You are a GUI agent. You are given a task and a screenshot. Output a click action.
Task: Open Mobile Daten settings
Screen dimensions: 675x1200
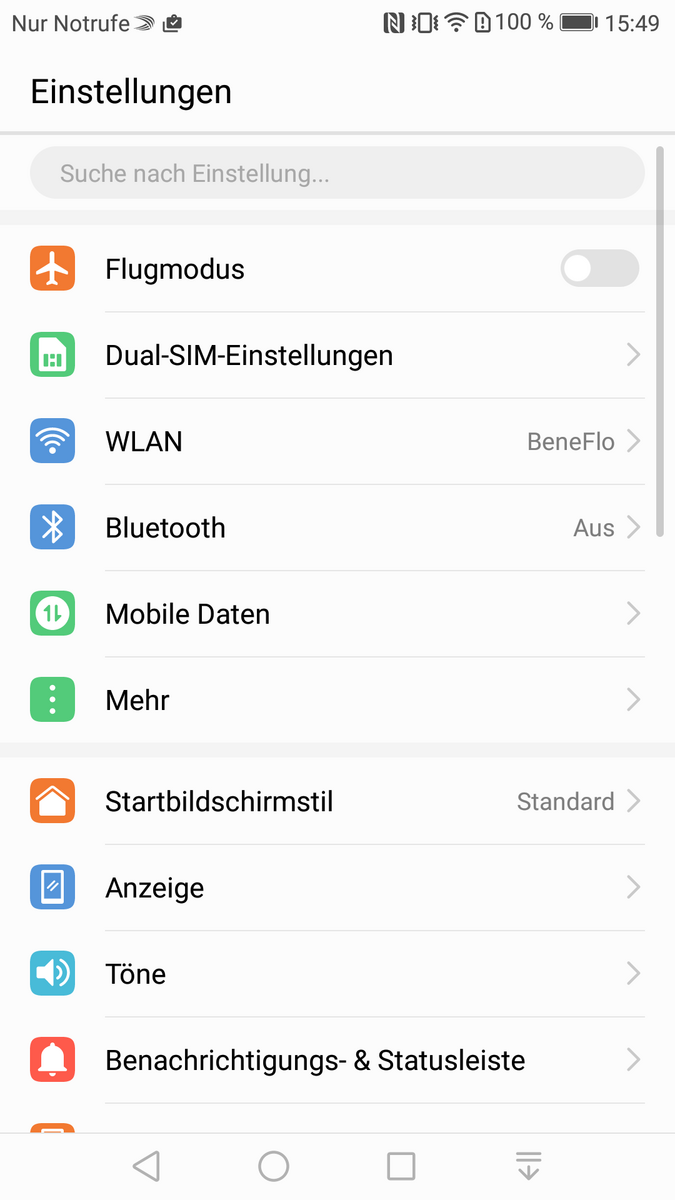(x=337, y=613)
